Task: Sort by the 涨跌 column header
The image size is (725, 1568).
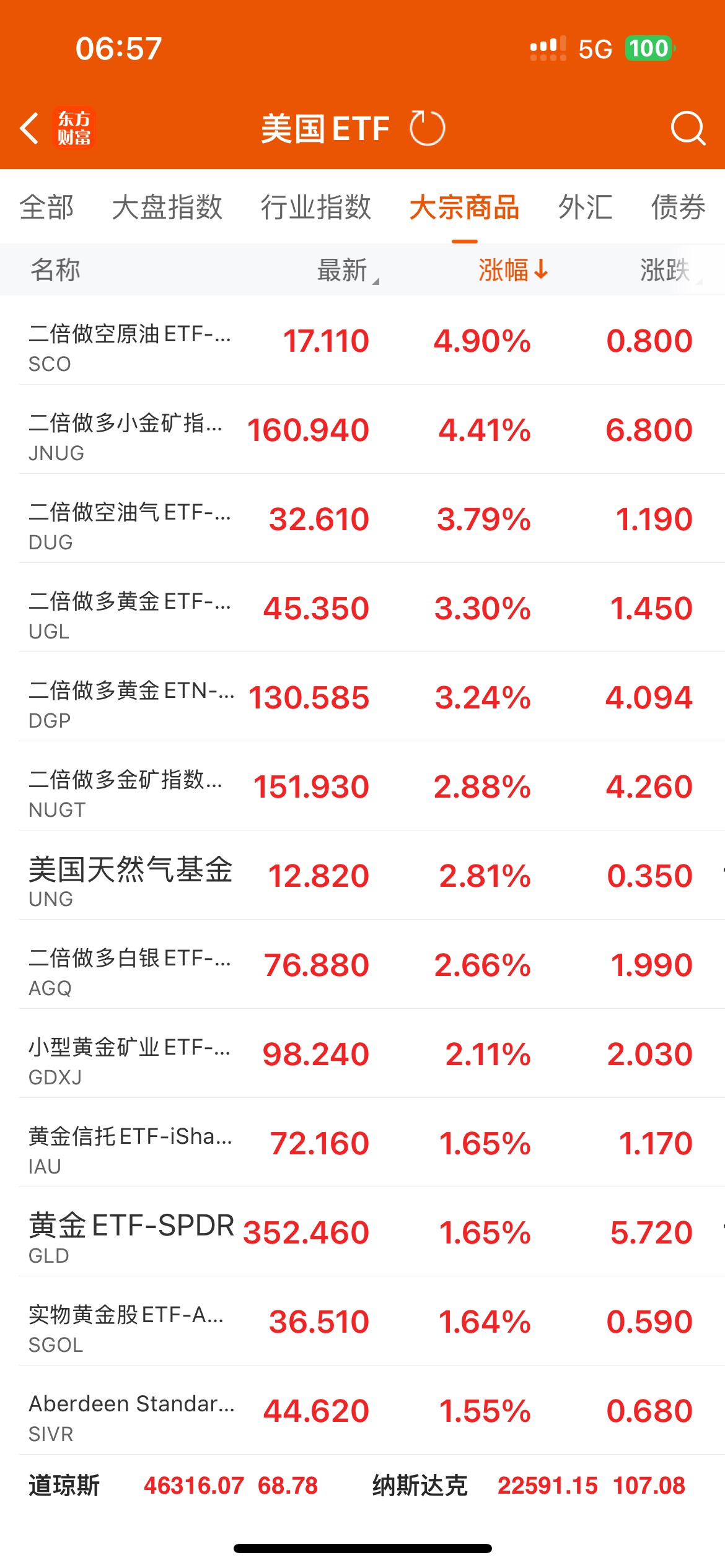Action: (x=669, y=270)
